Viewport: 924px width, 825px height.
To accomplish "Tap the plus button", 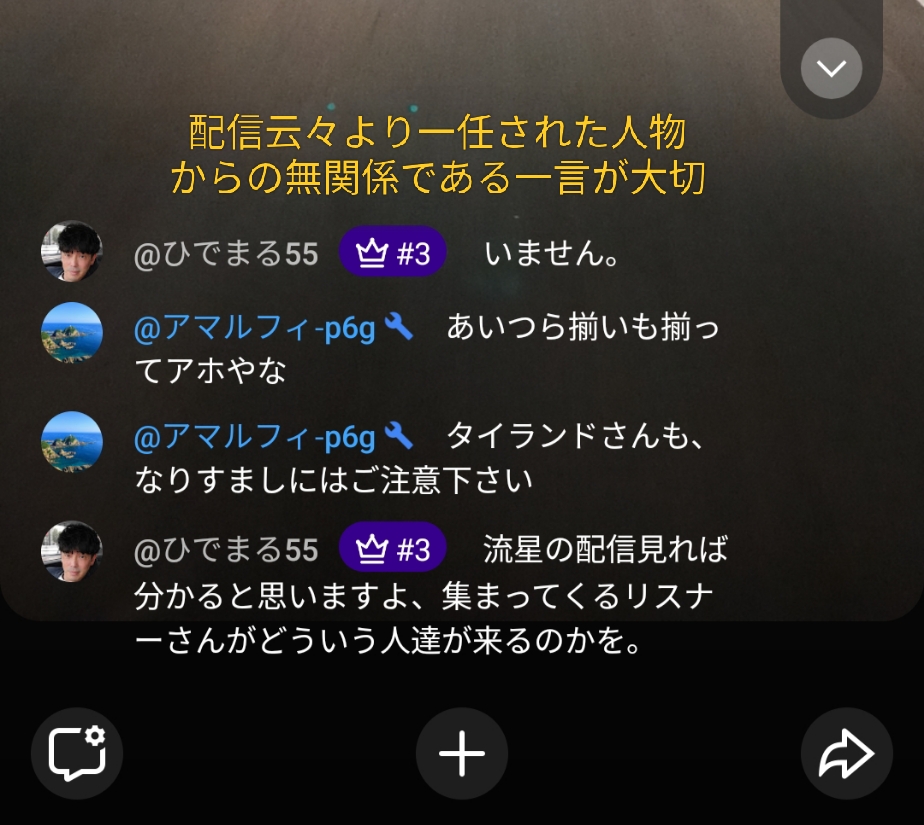I will [462, 754].
